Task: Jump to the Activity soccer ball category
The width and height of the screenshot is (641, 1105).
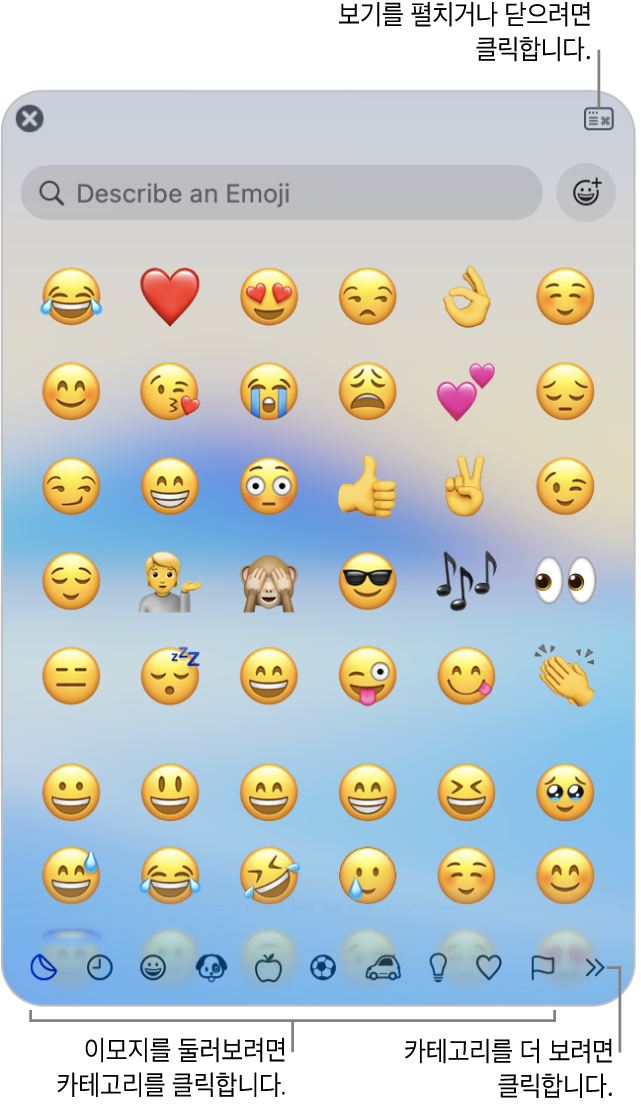Action: (x=323, y=967)
